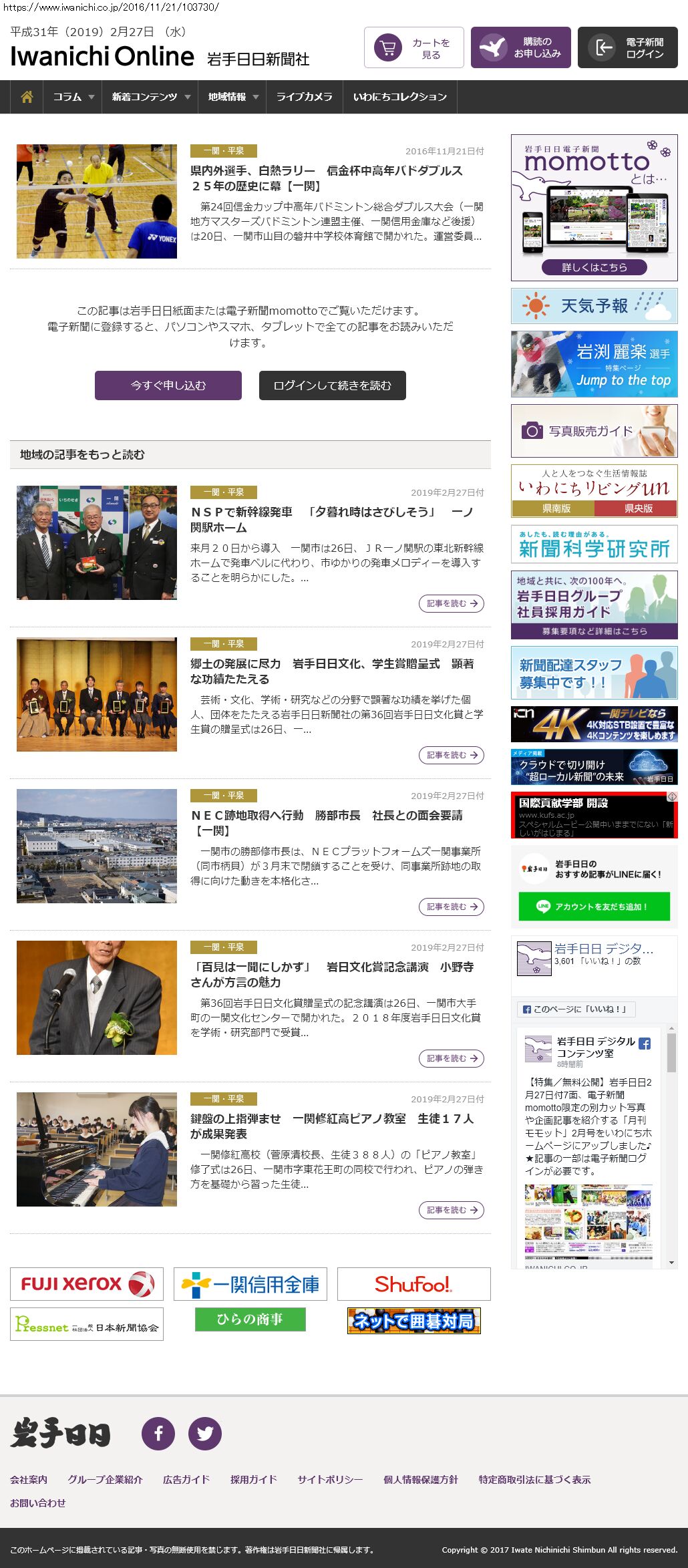Open the 写真販売ガイド banner
The height and width of the screenshot is (1568, 688).
click(594, 431)
